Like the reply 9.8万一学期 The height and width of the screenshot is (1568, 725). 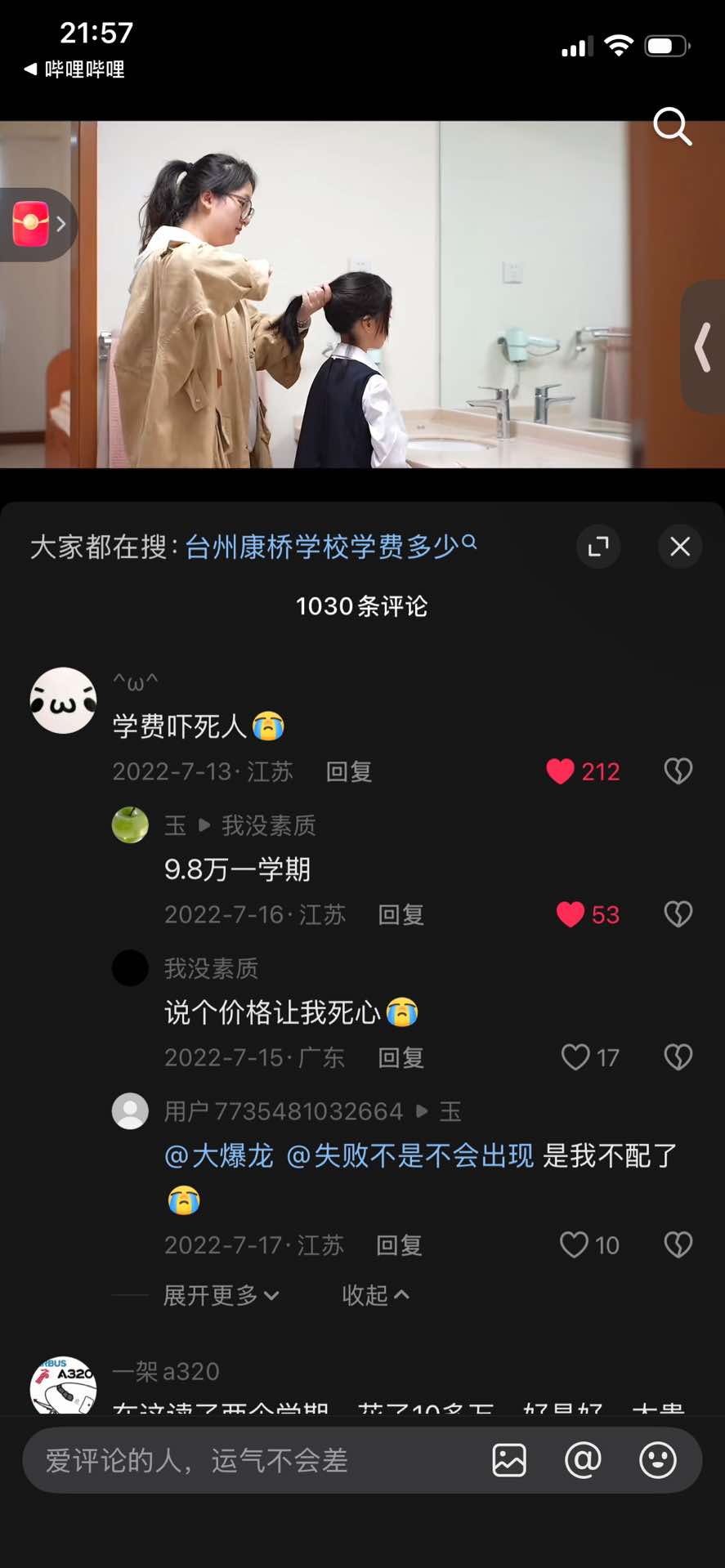tap(588, 914)
